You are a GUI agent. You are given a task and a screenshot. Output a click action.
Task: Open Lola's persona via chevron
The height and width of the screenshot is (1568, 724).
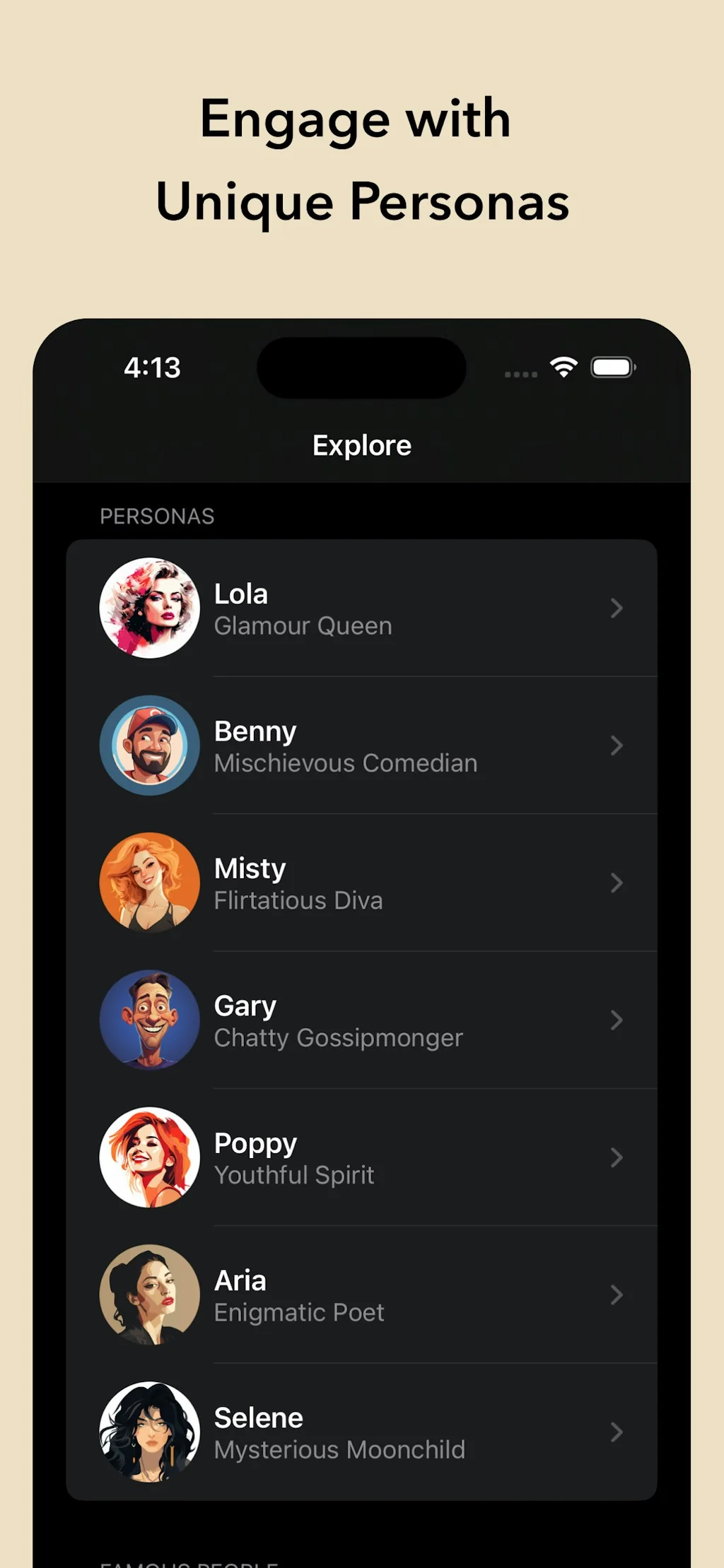coord(616,608)
